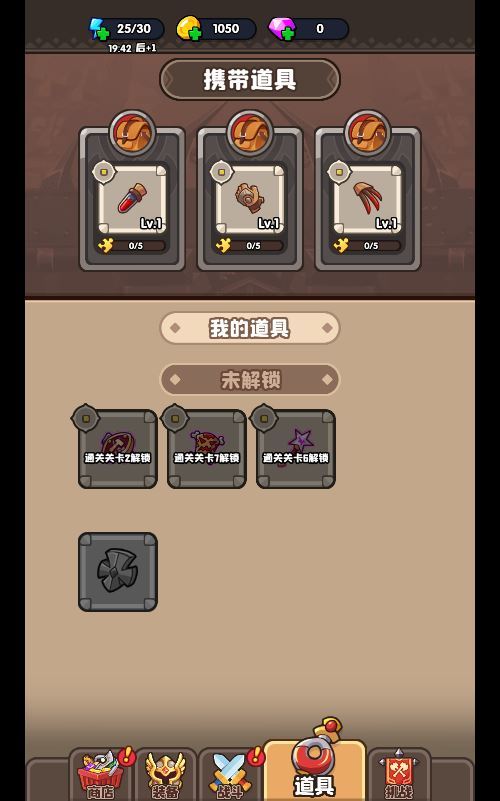View item locked until level 2 cleared

117,449
